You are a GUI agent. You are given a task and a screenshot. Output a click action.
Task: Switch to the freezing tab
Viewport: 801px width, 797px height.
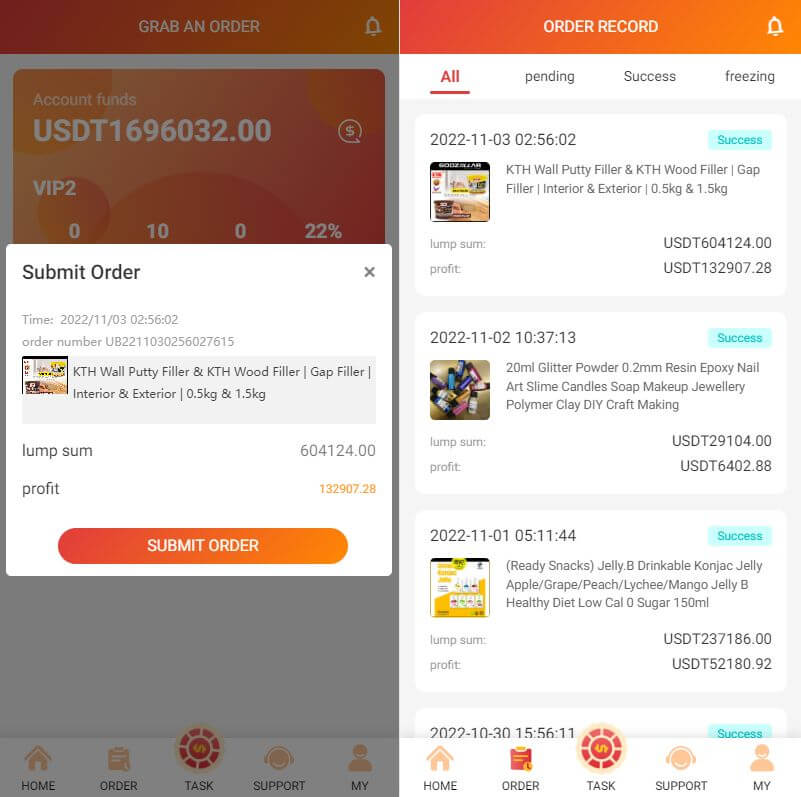[749, 76]
